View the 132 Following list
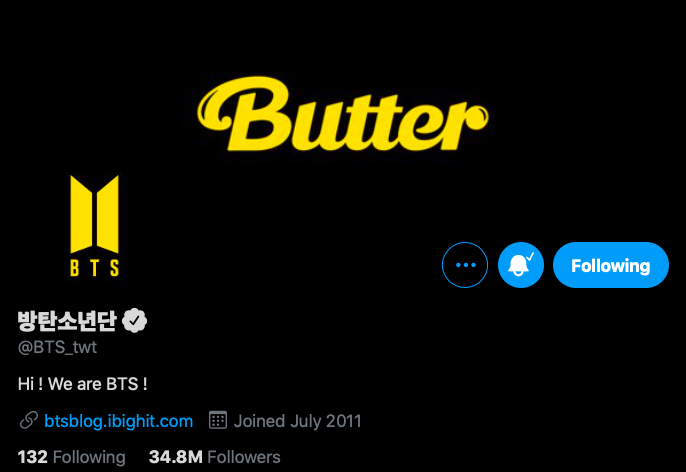This screenshot has height=472, width=686. click(72, 457)
